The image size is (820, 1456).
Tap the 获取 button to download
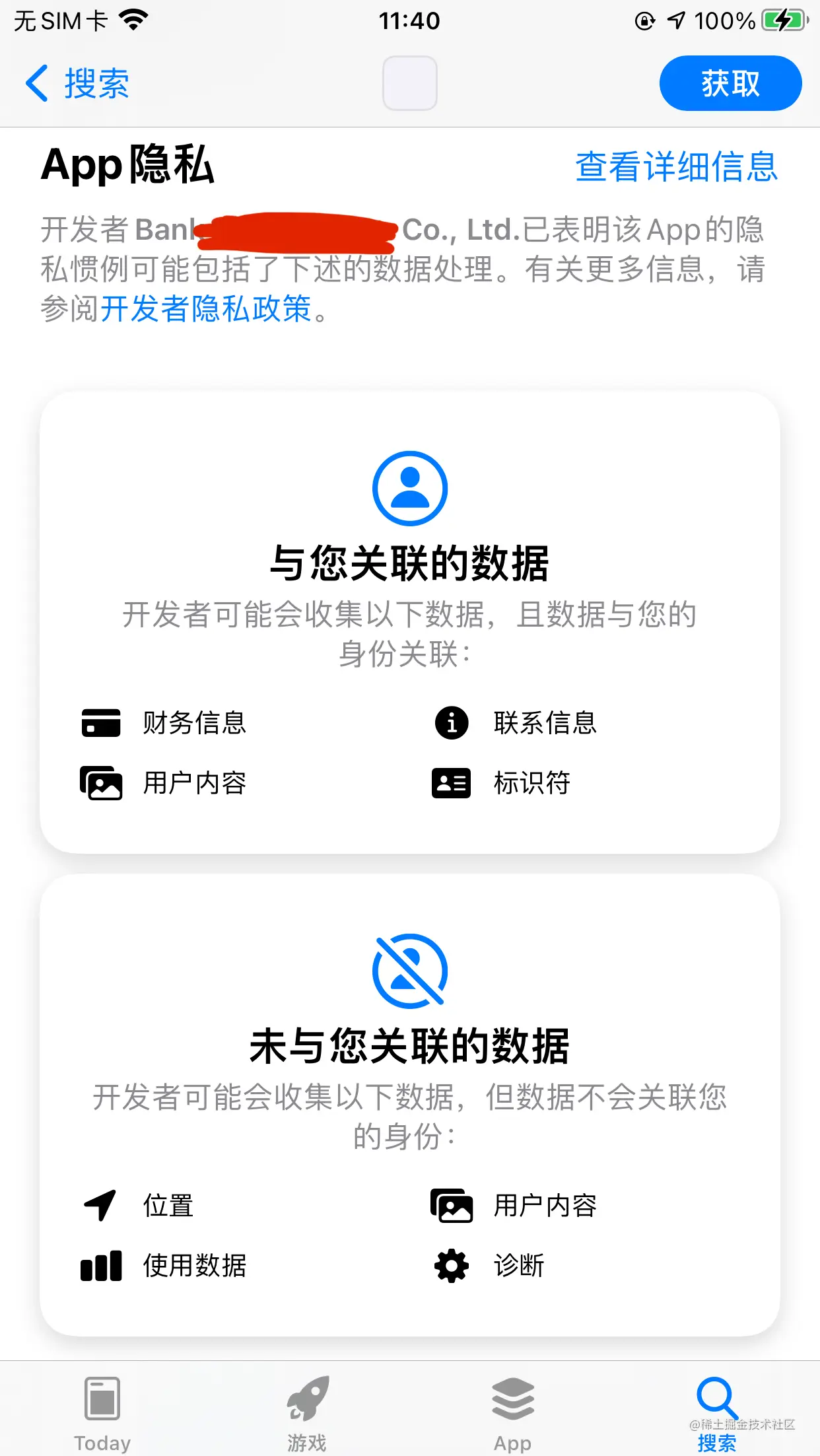[x=730, y=84]
